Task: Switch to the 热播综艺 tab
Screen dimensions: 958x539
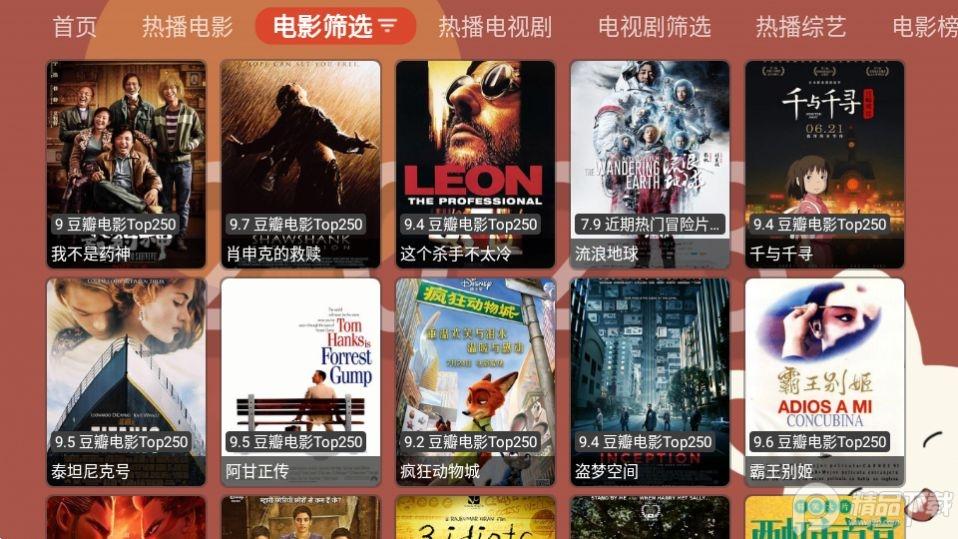Action: [x=801, y=26]
